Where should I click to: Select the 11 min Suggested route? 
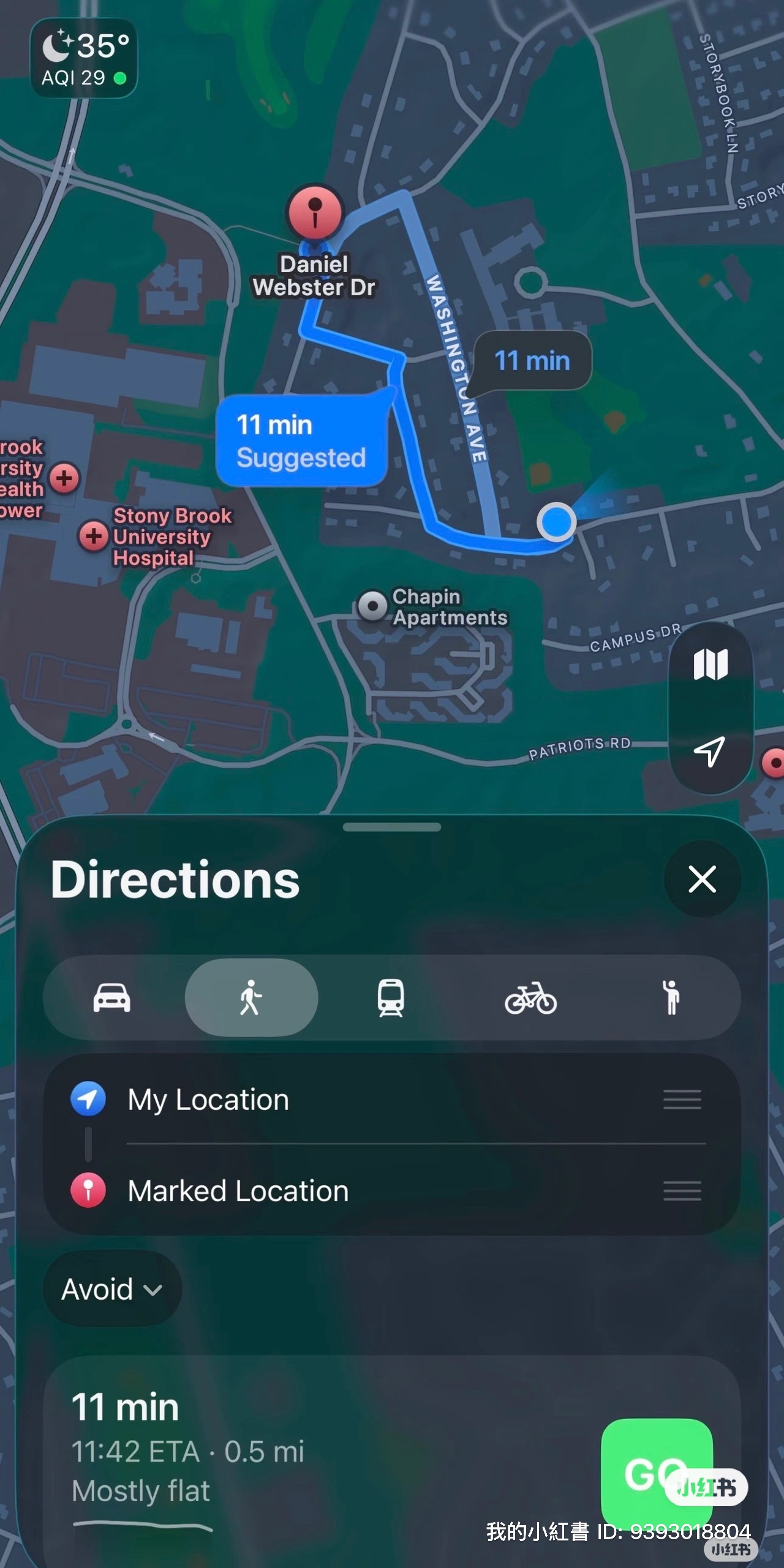(301, 441)
